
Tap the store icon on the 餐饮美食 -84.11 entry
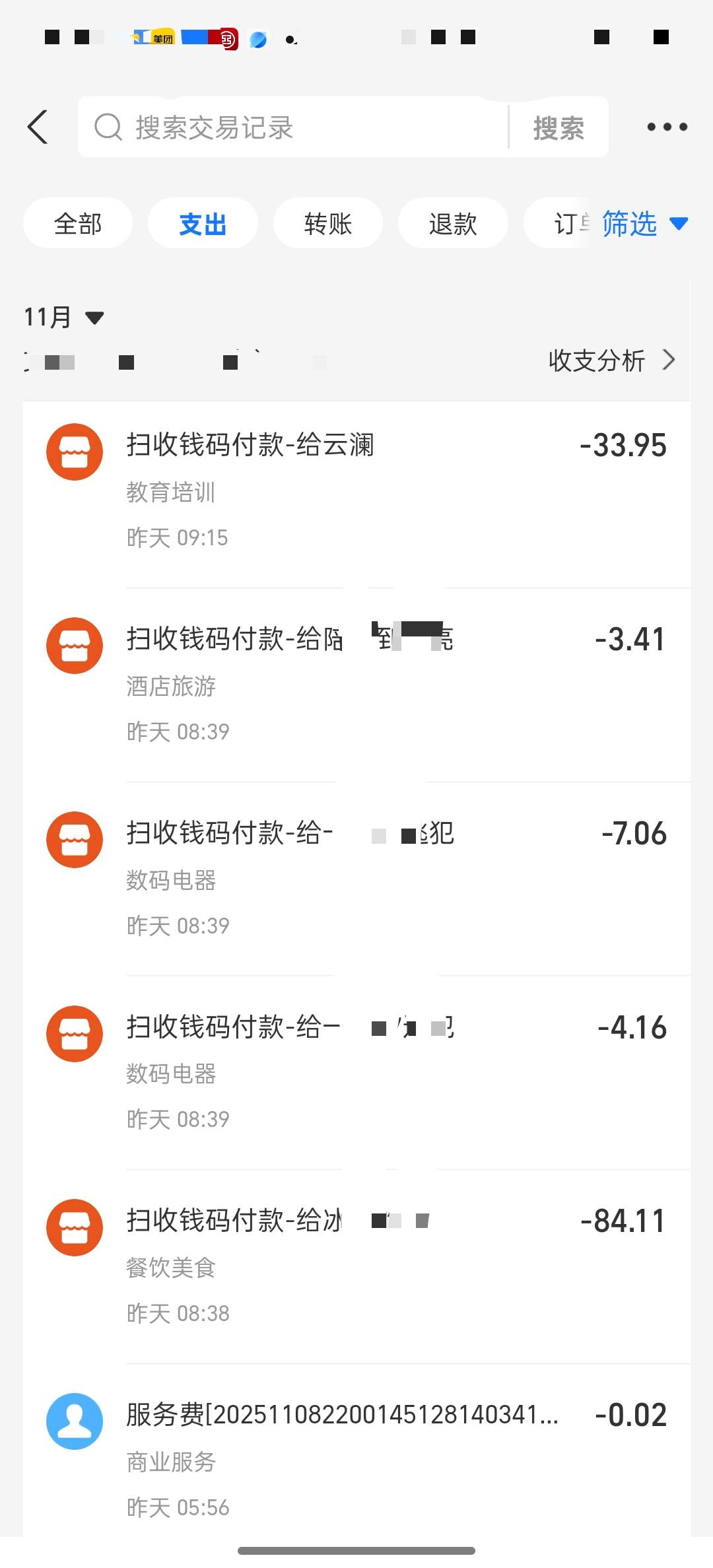74,1227
